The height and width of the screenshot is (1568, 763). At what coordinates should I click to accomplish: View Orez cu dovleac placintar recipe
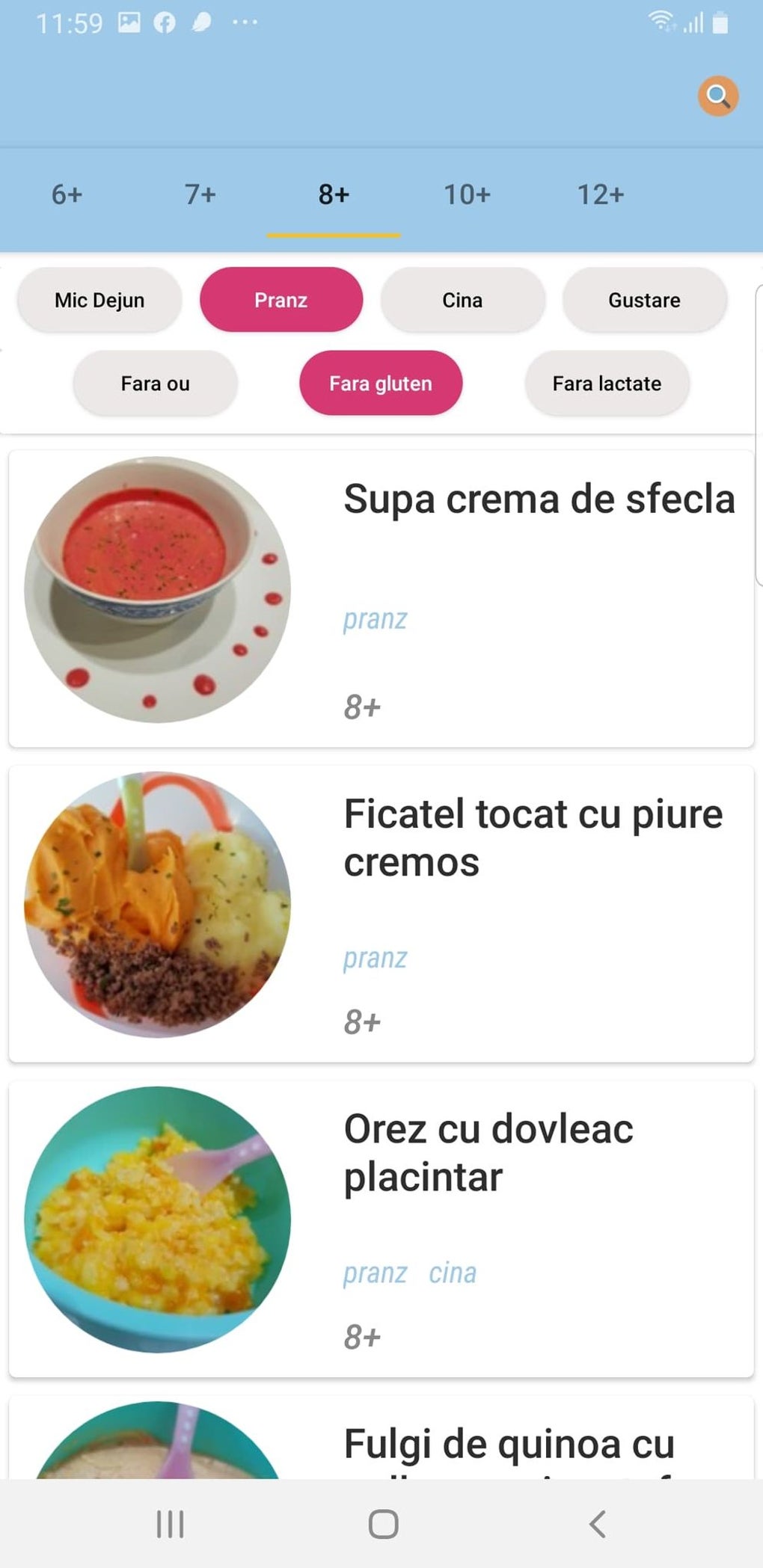pyautogui.click(x=381, y=1228)
